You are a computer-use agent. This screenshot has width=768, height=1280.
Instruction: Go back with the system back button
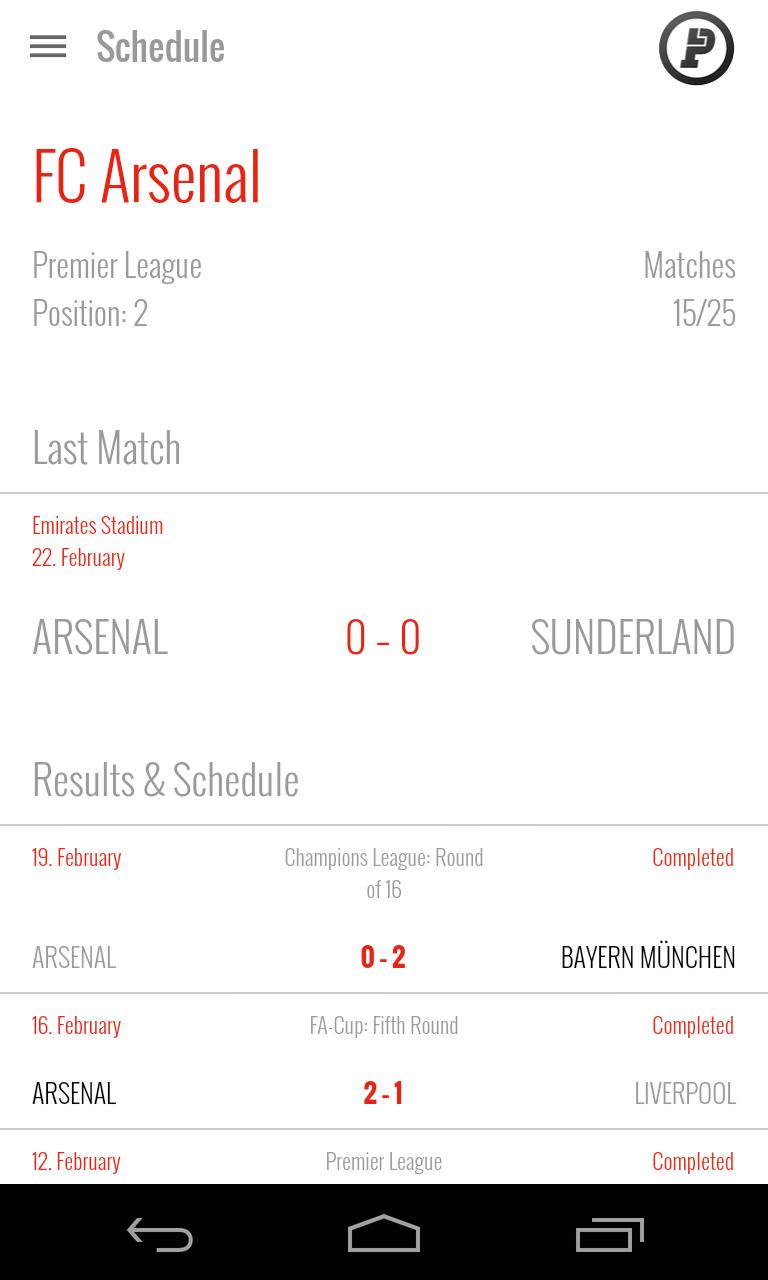(x=160, y=1235)
